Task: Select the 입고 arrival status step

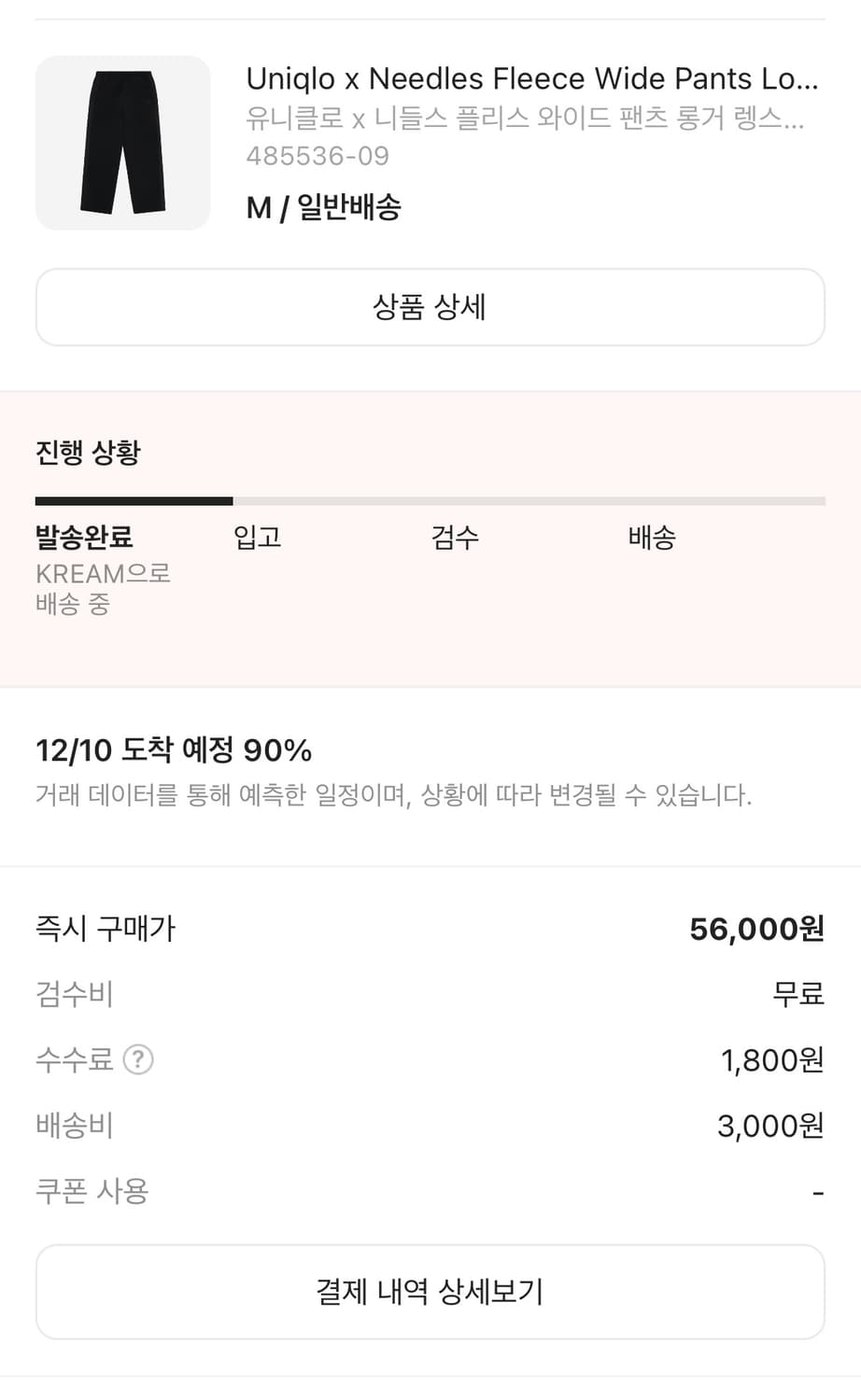Action: [259, 538]
